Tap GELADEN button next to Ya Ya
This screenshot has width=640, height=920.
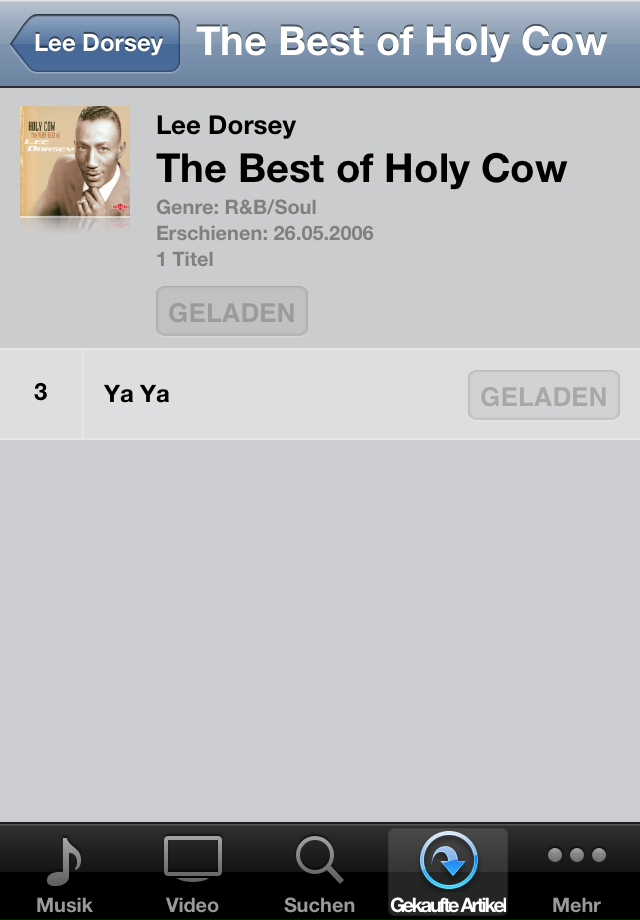pyautogui.click(x=543, y=396)
